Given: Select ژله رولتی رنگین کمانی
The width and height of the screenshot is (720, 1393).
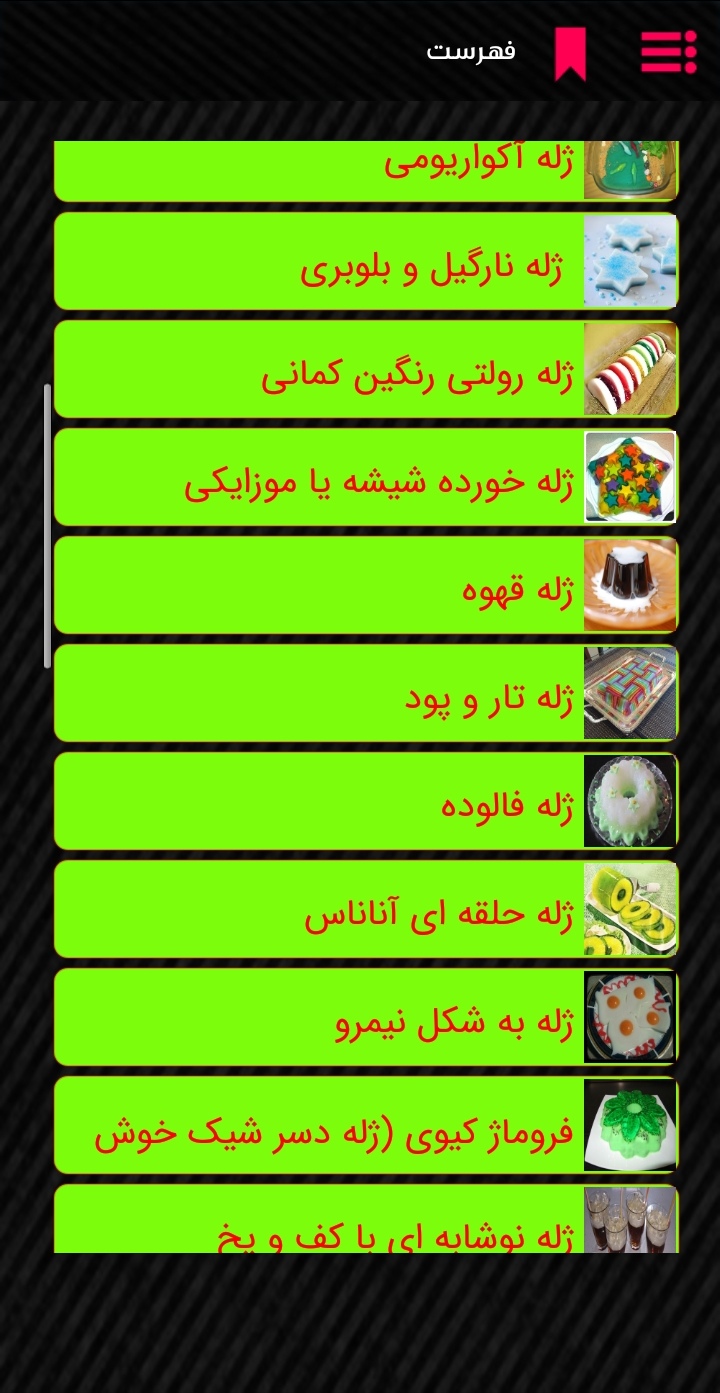Looking at the screenshot, I should point(366,369).
